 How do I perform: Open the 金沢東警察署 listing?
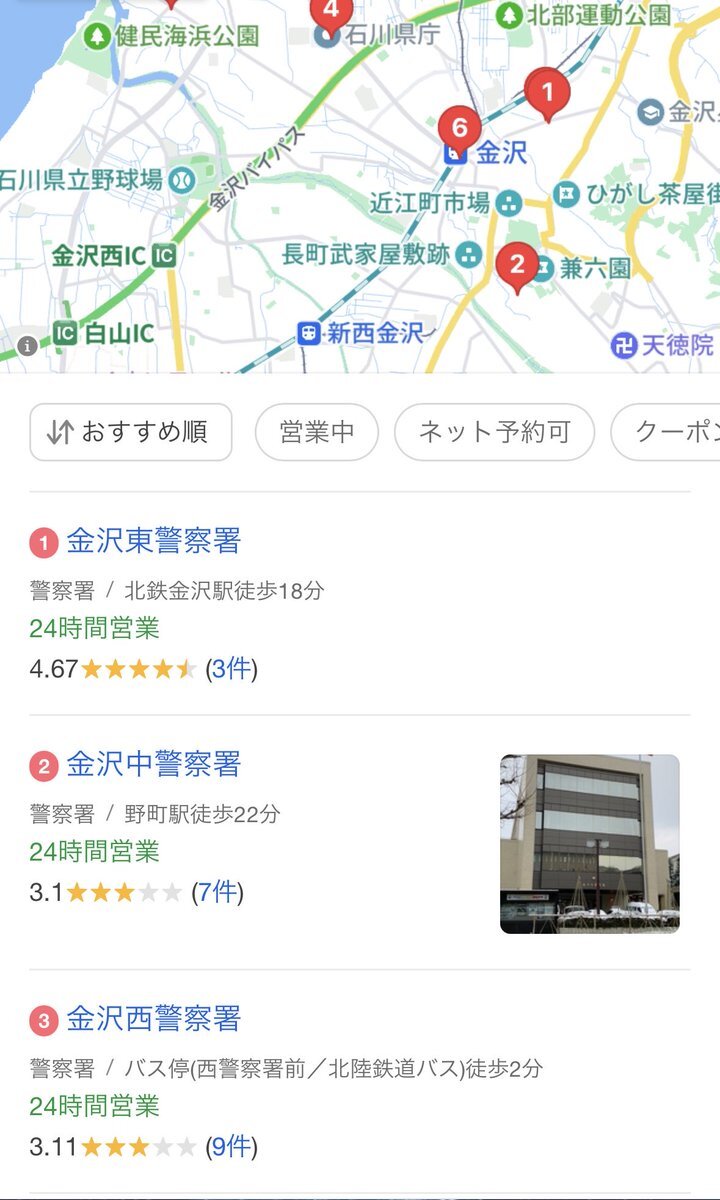pos(153,542)
